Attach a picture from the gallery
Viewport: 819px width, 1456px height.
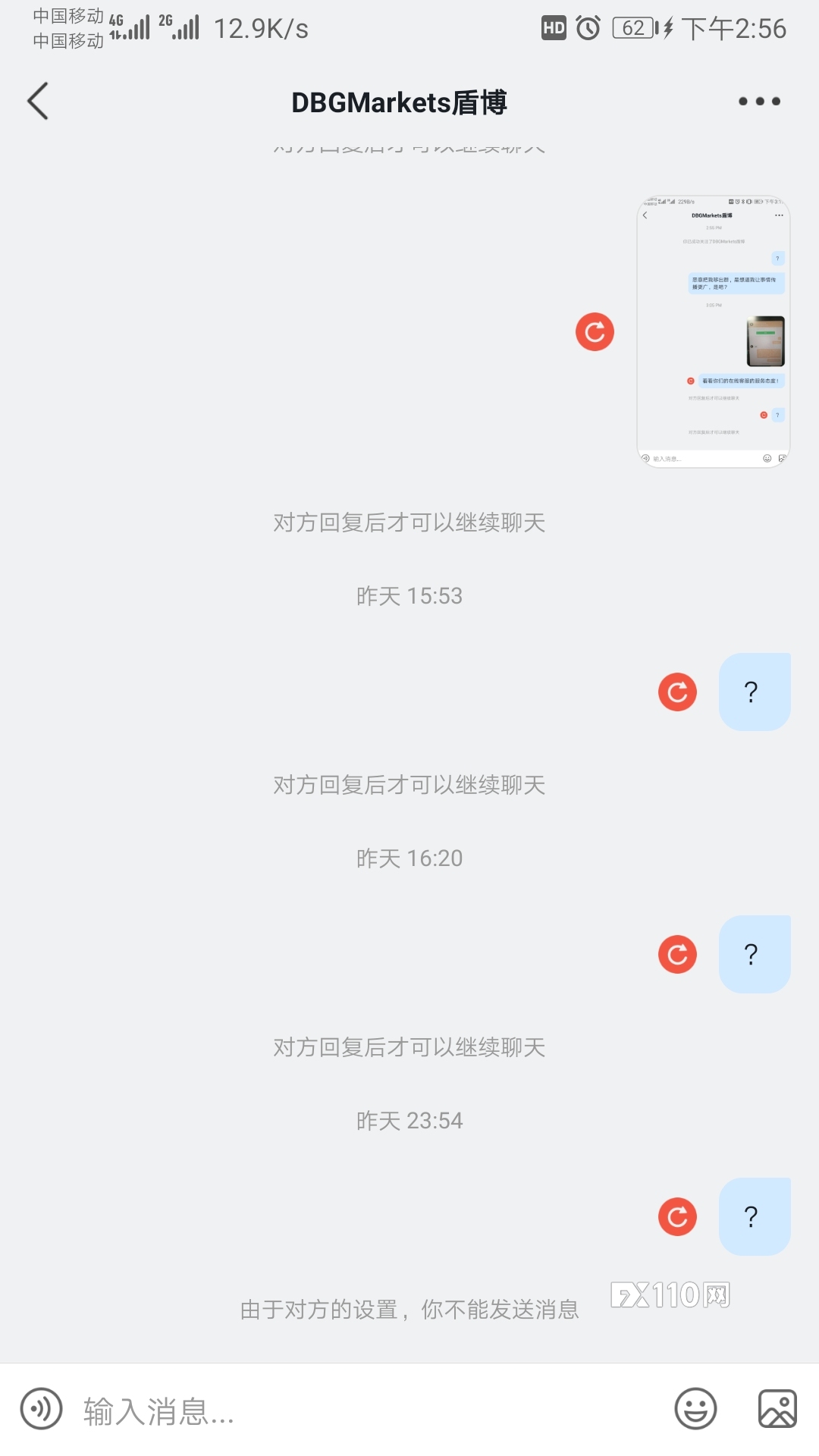coord(777,1409)
